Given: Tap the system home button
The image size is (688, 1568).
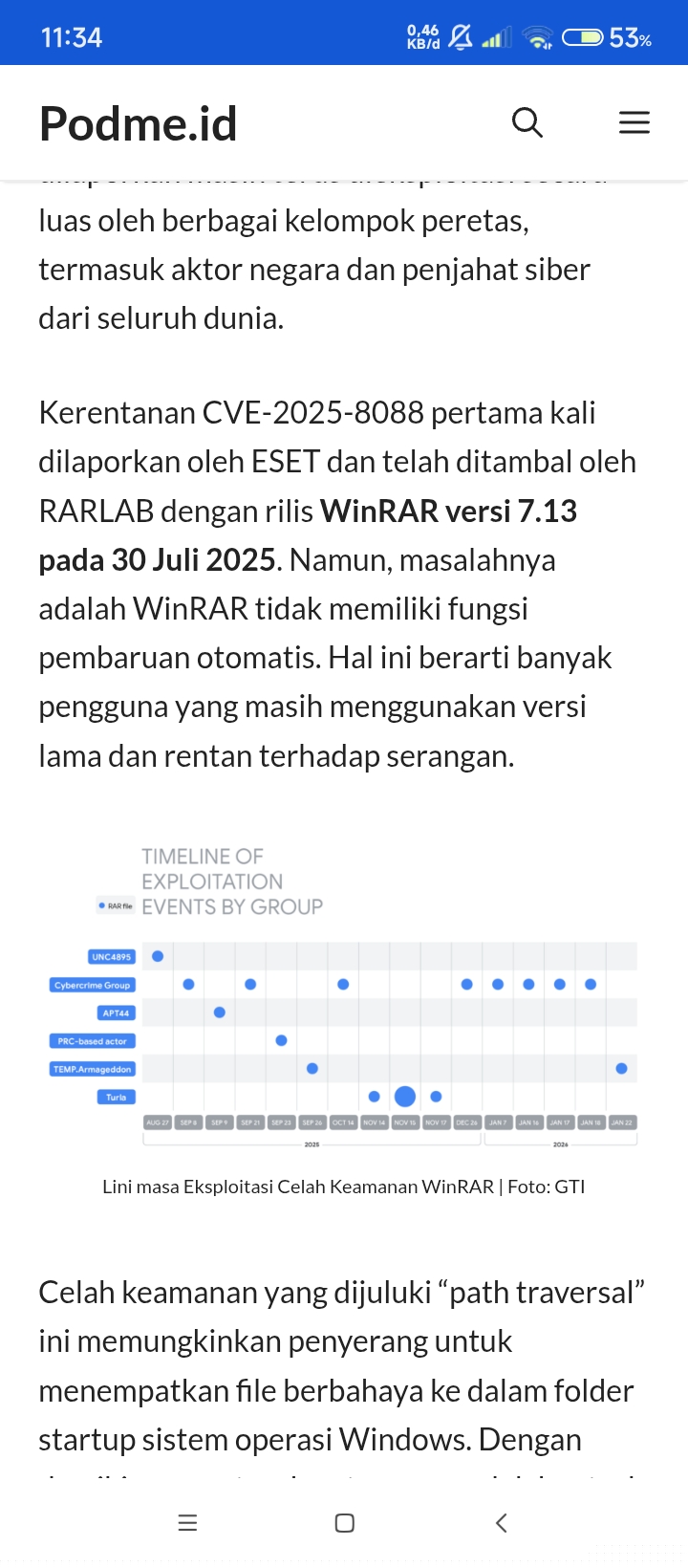Looking at the screenshot, I should (345, 1523).
